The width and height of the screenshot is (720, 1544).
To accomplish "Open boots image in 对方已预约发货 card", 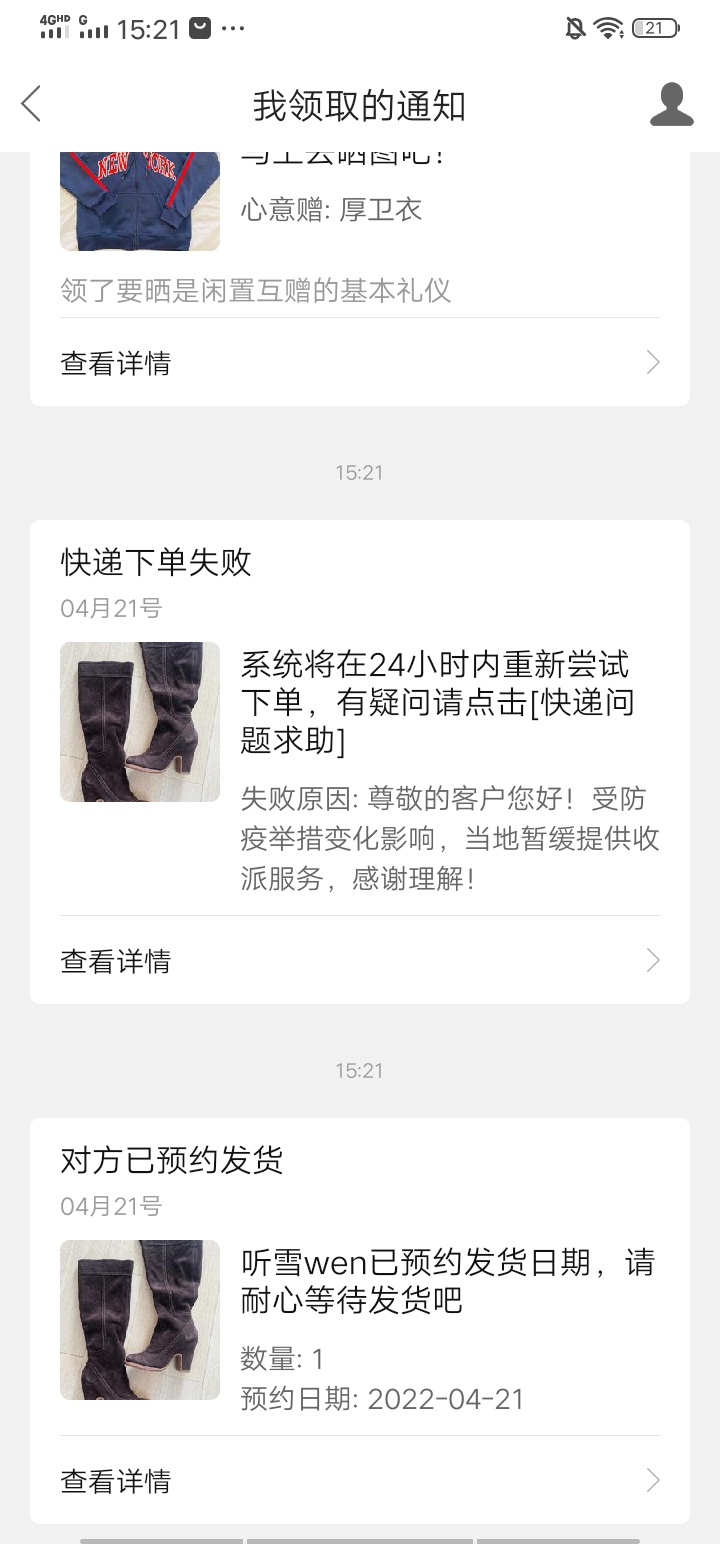I will tap(140, 1319).
